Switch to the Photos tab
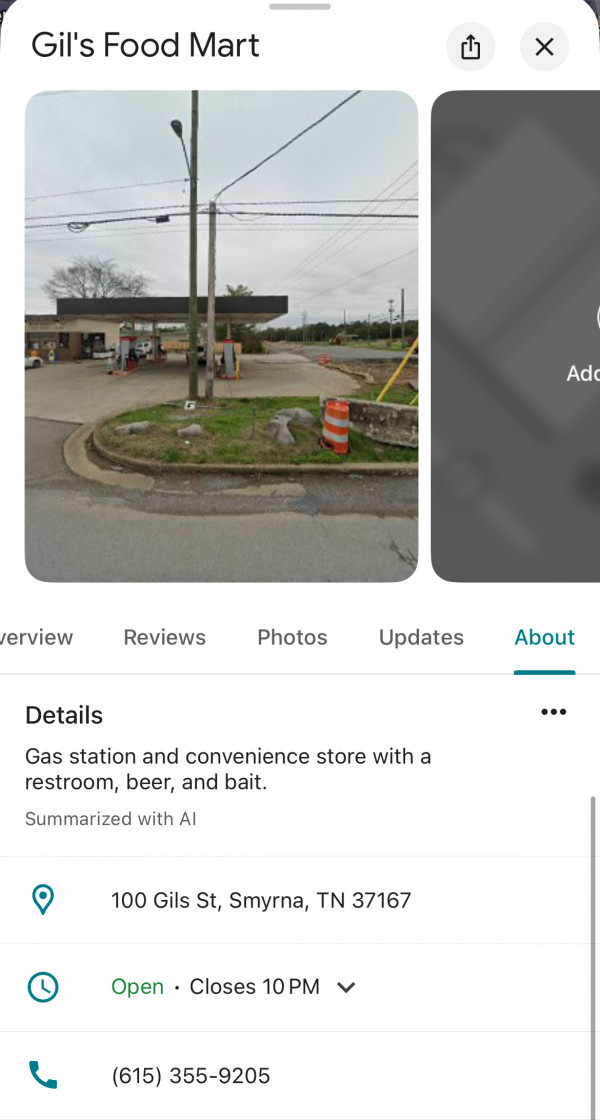The height and width of the screenshot is (1120, 600). click(x=292, y=638)
